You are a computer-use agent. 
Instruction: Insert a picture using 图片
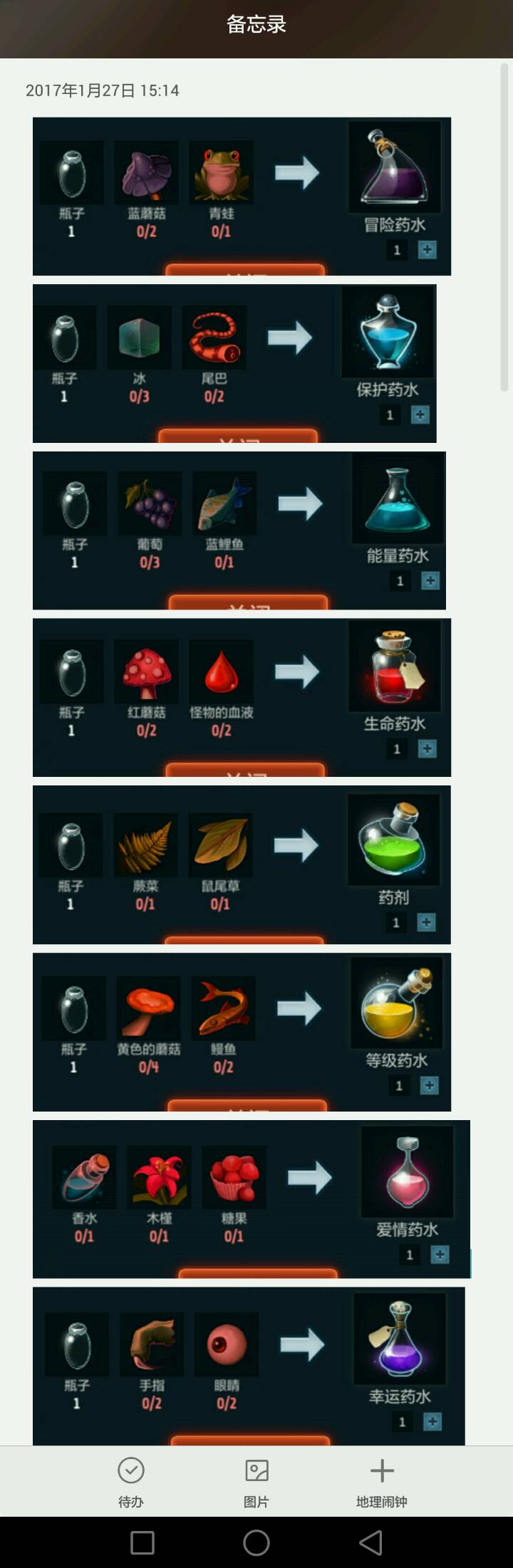(x=256, y=1481)
